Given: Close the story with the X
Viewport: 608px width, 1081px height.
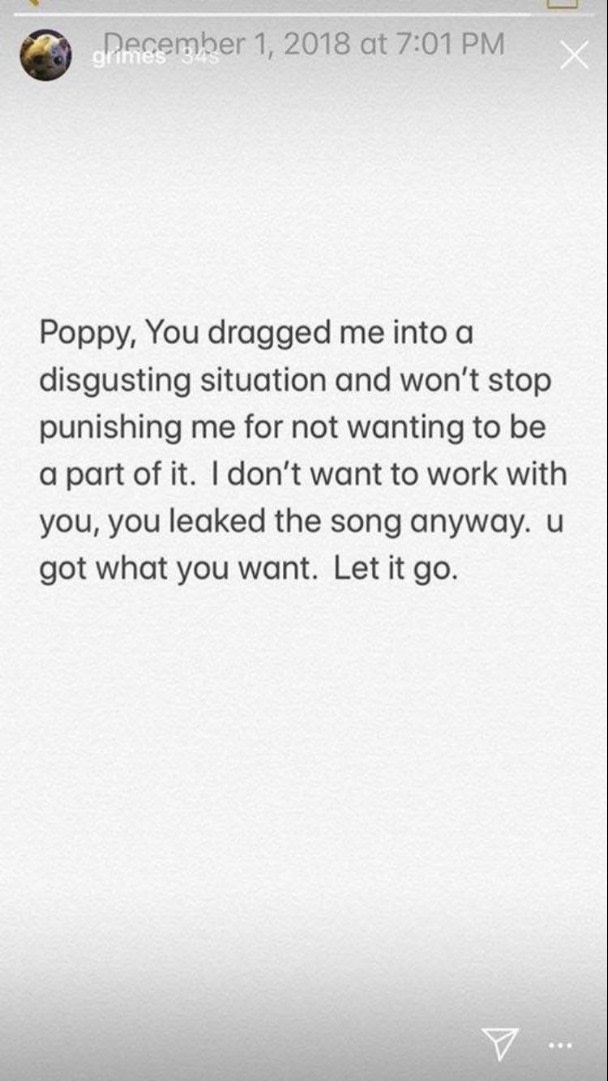Looking at the screenshot, I should coord(574,56).
